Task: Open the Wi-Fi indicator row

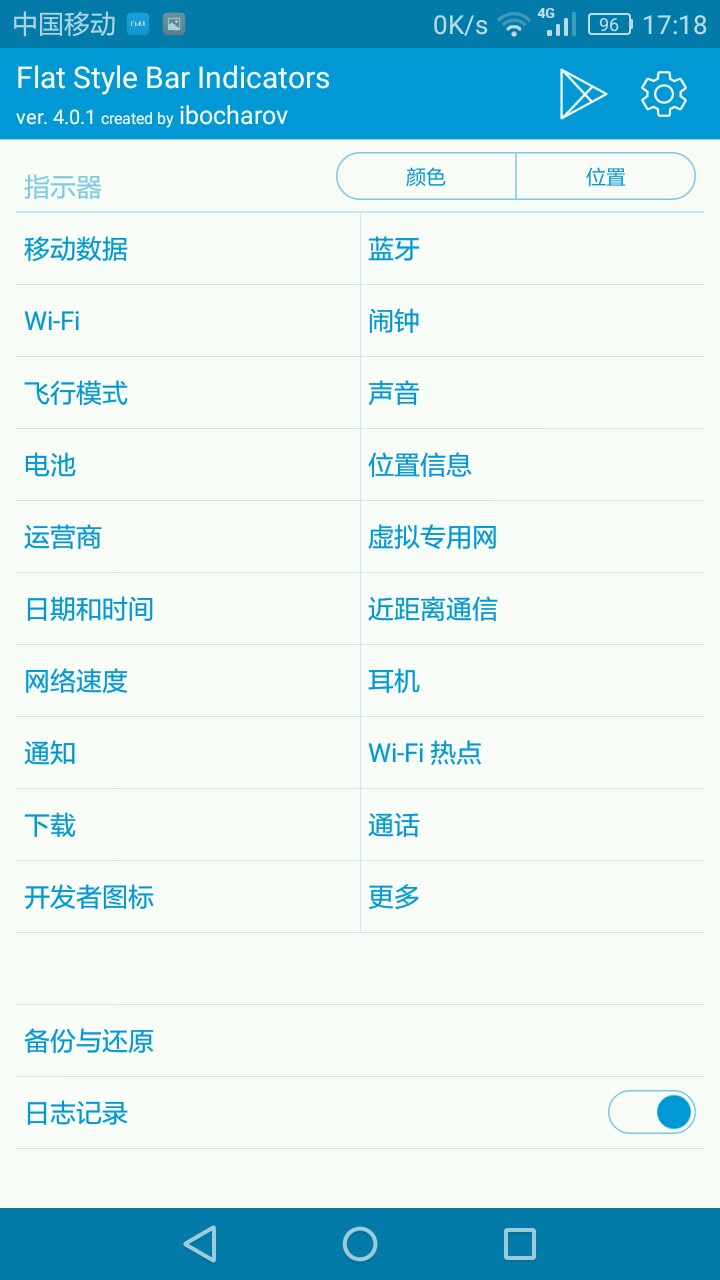Action: pos(187,321)
